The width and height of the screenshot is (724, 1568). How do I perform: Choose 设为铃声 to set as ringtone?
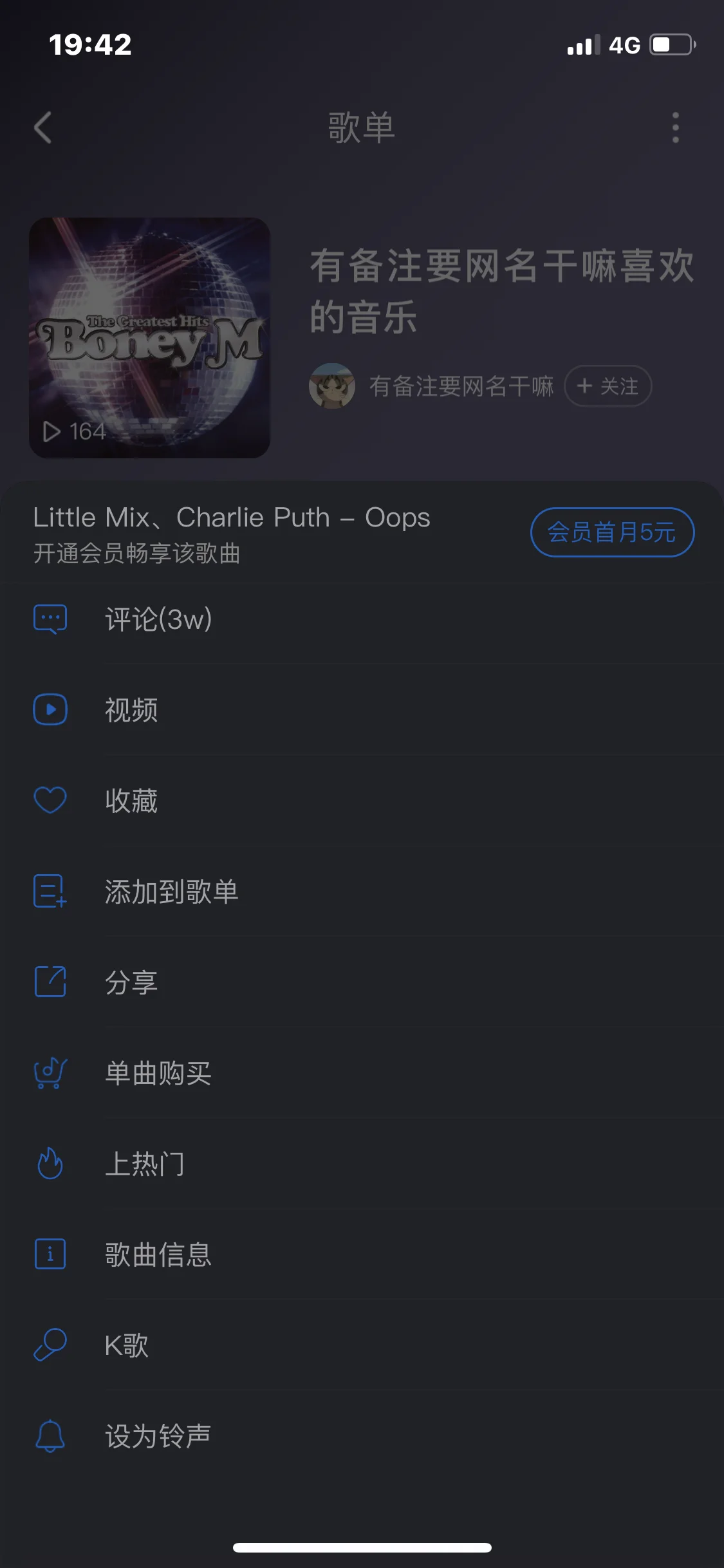158,1436
